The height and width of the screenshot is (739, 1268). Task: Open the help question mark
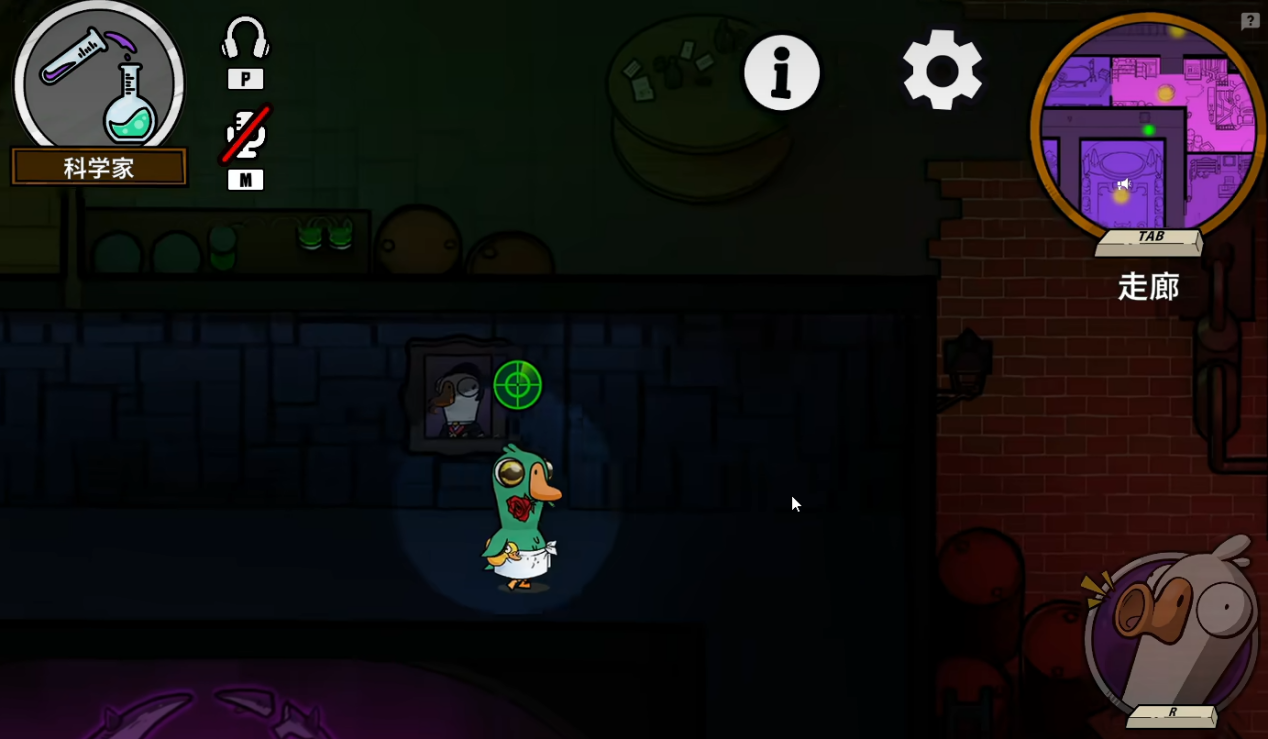1250,21
